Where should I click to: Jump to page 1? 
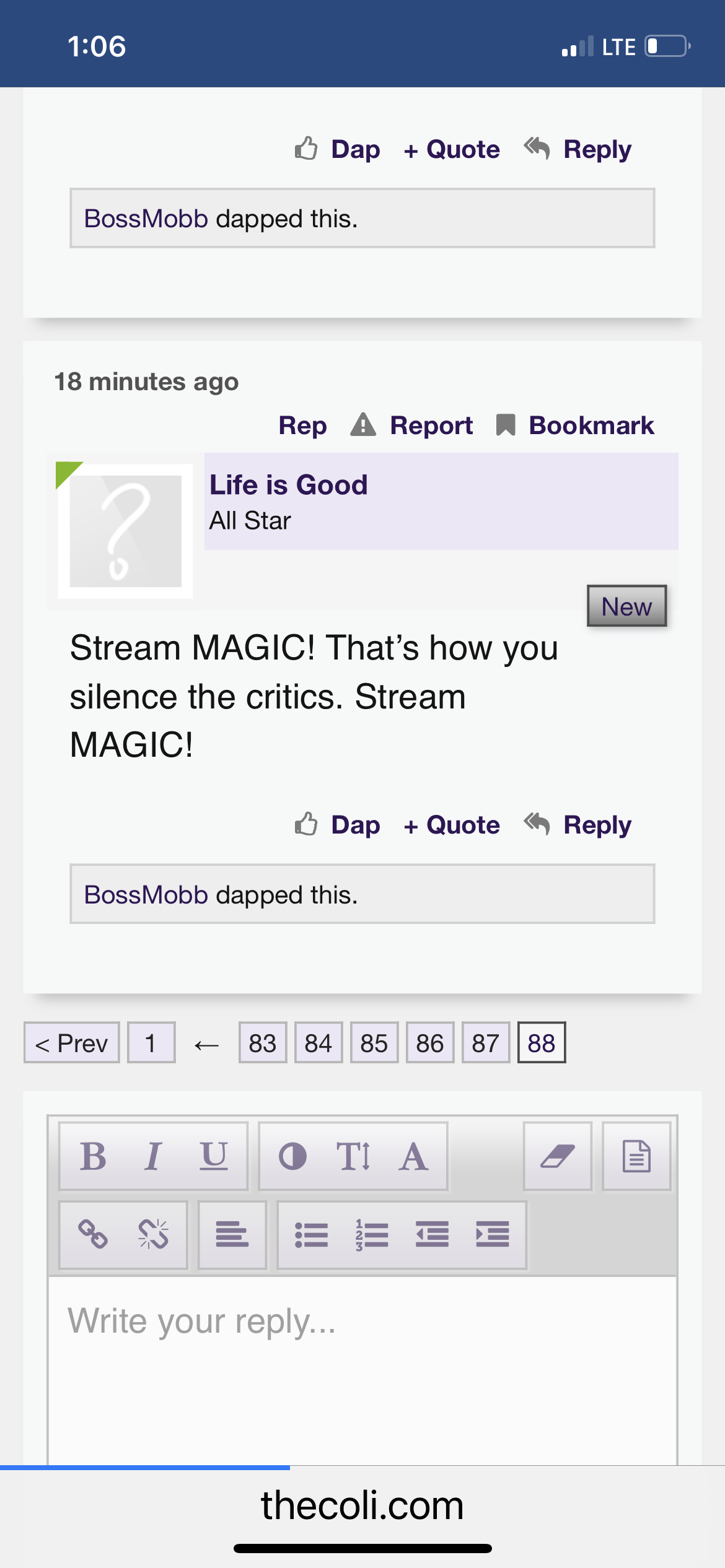(151, 1043)
